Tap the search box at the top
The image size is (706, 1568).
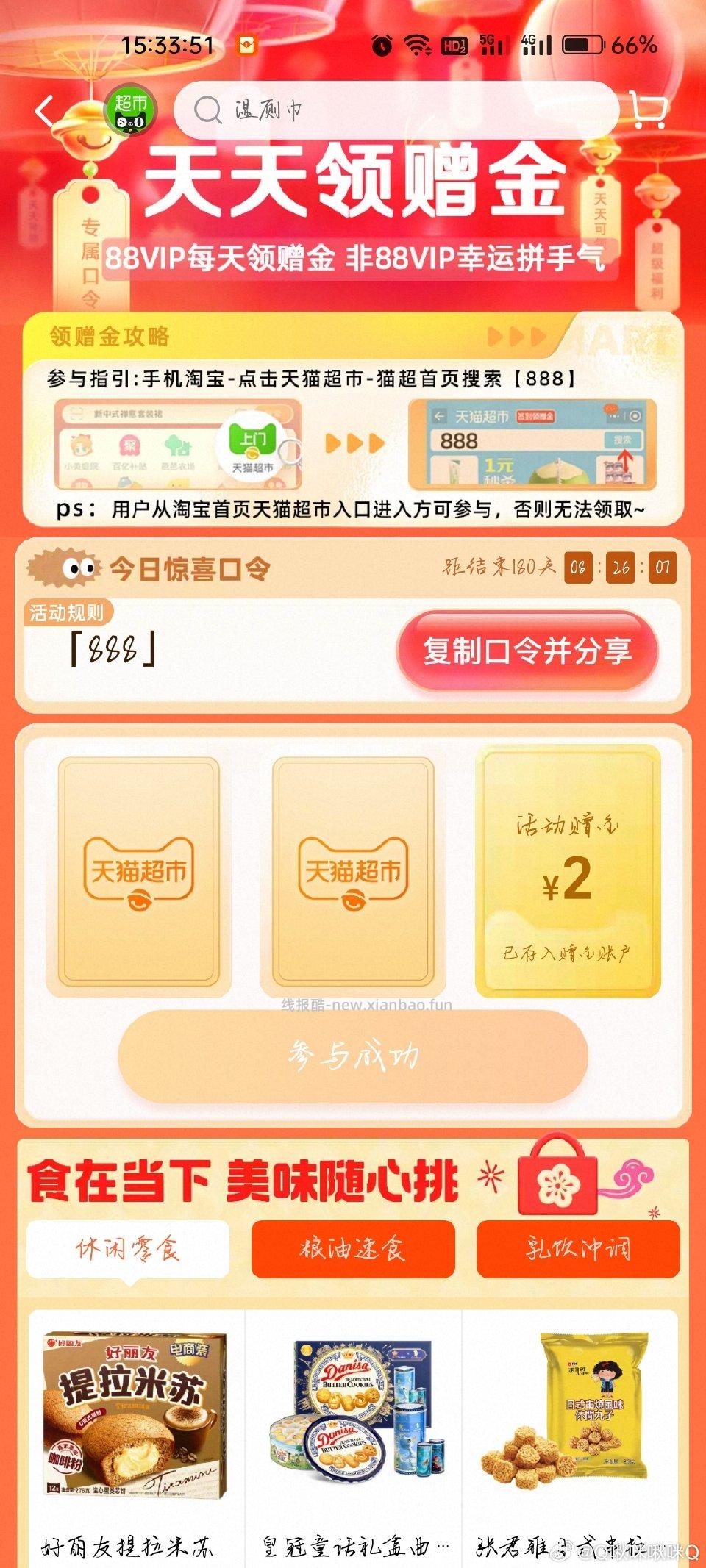click(x=396, y=110)
